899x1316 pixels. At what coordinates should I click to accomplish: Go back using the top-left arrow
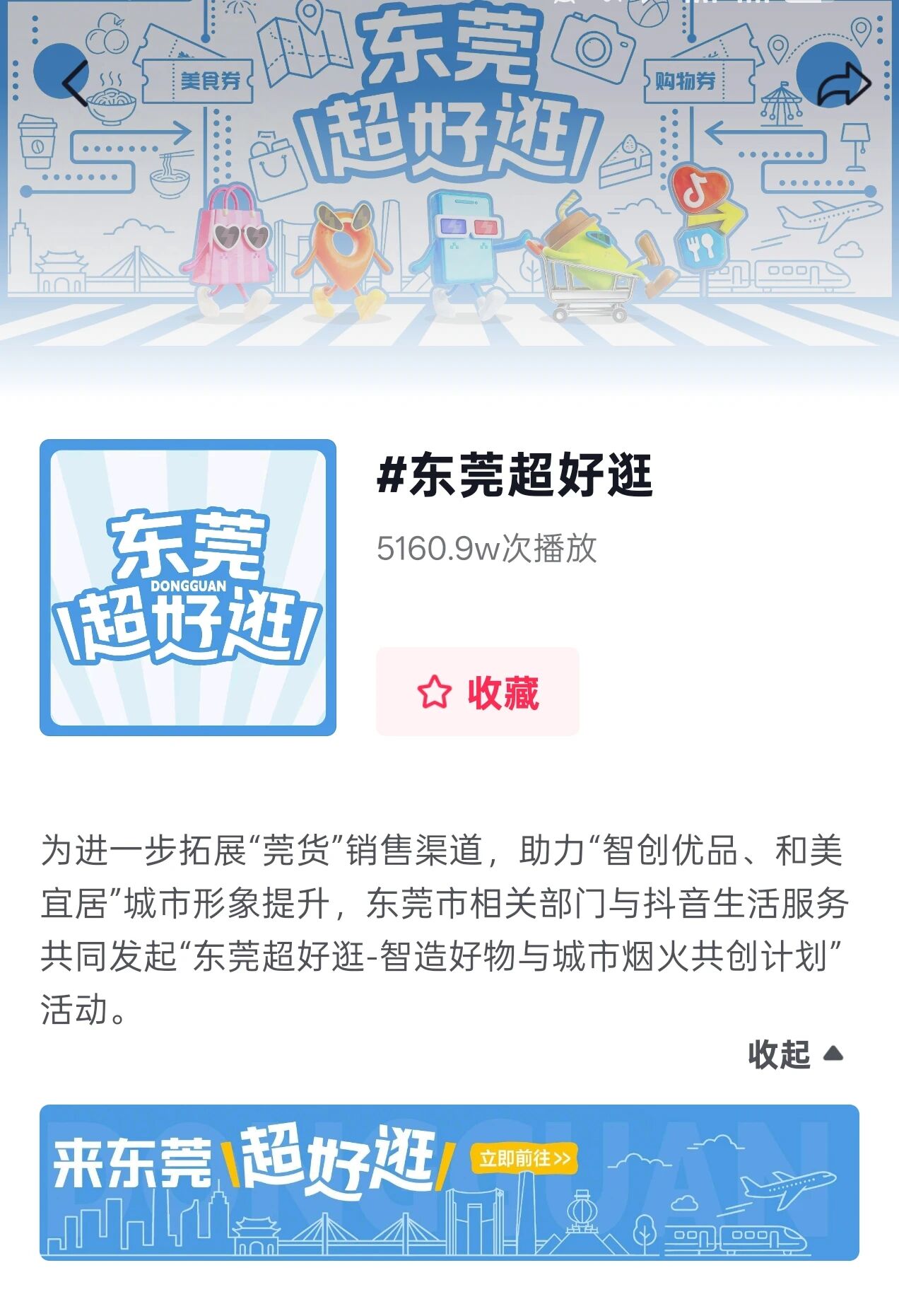[x=74, y=83]
